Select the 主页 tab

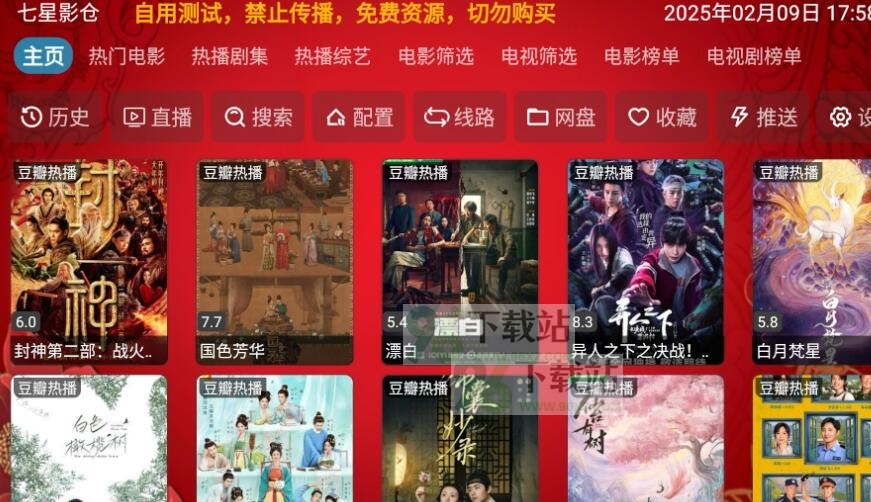(43, 56)
